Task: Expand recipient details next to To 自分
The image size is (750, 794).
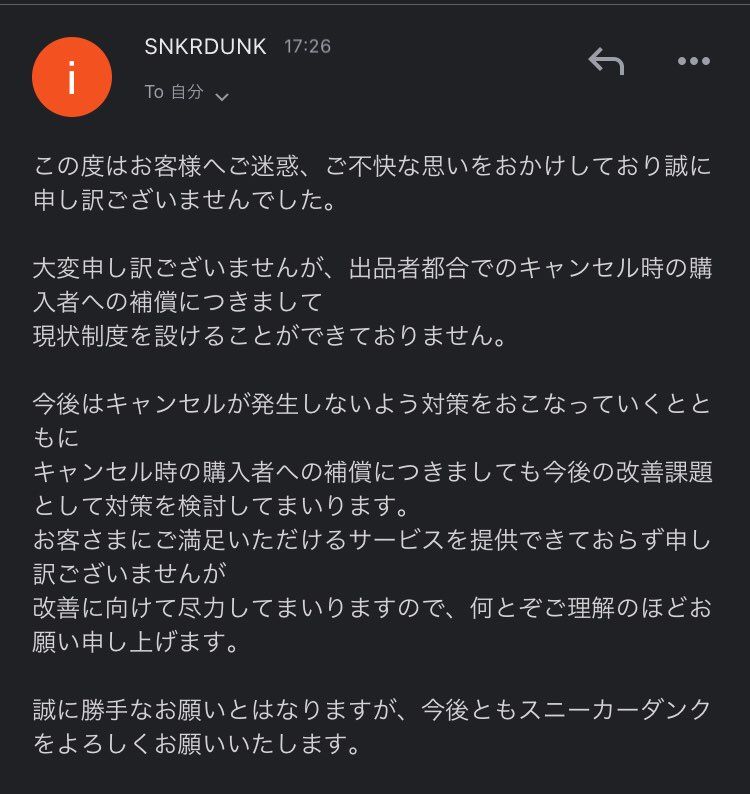Action: pos(222,95)
